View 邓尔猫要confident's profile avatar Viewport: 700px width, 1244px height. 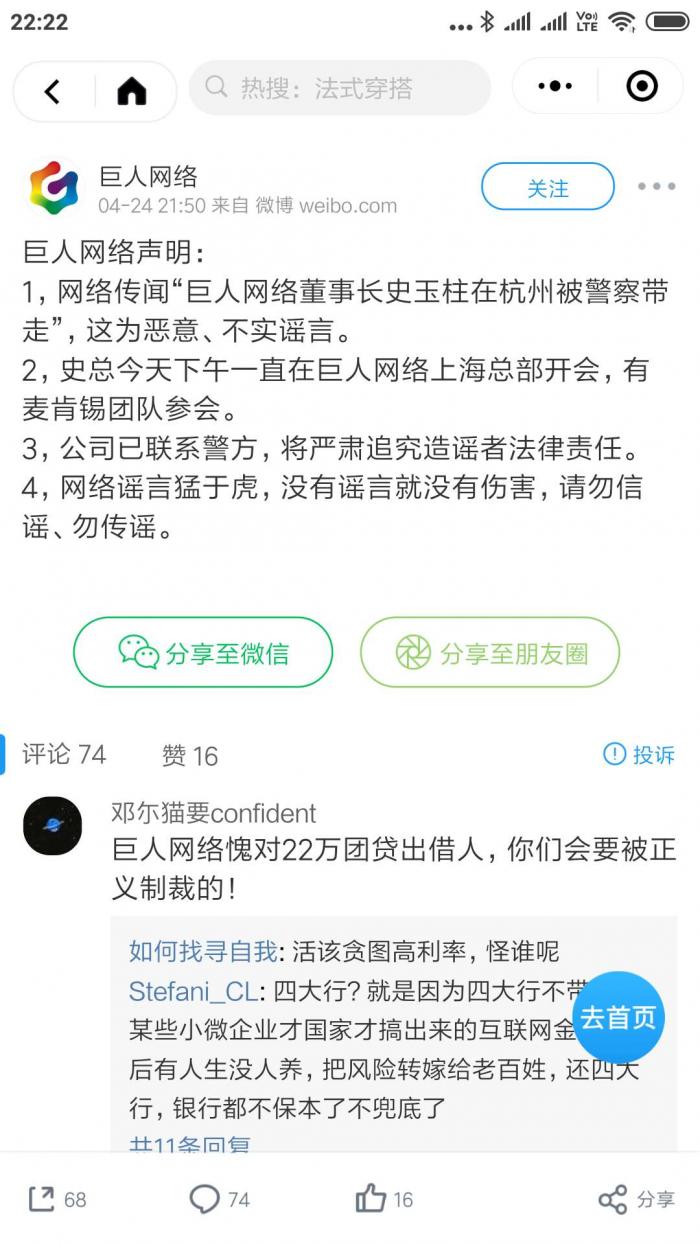coord(52,826)
